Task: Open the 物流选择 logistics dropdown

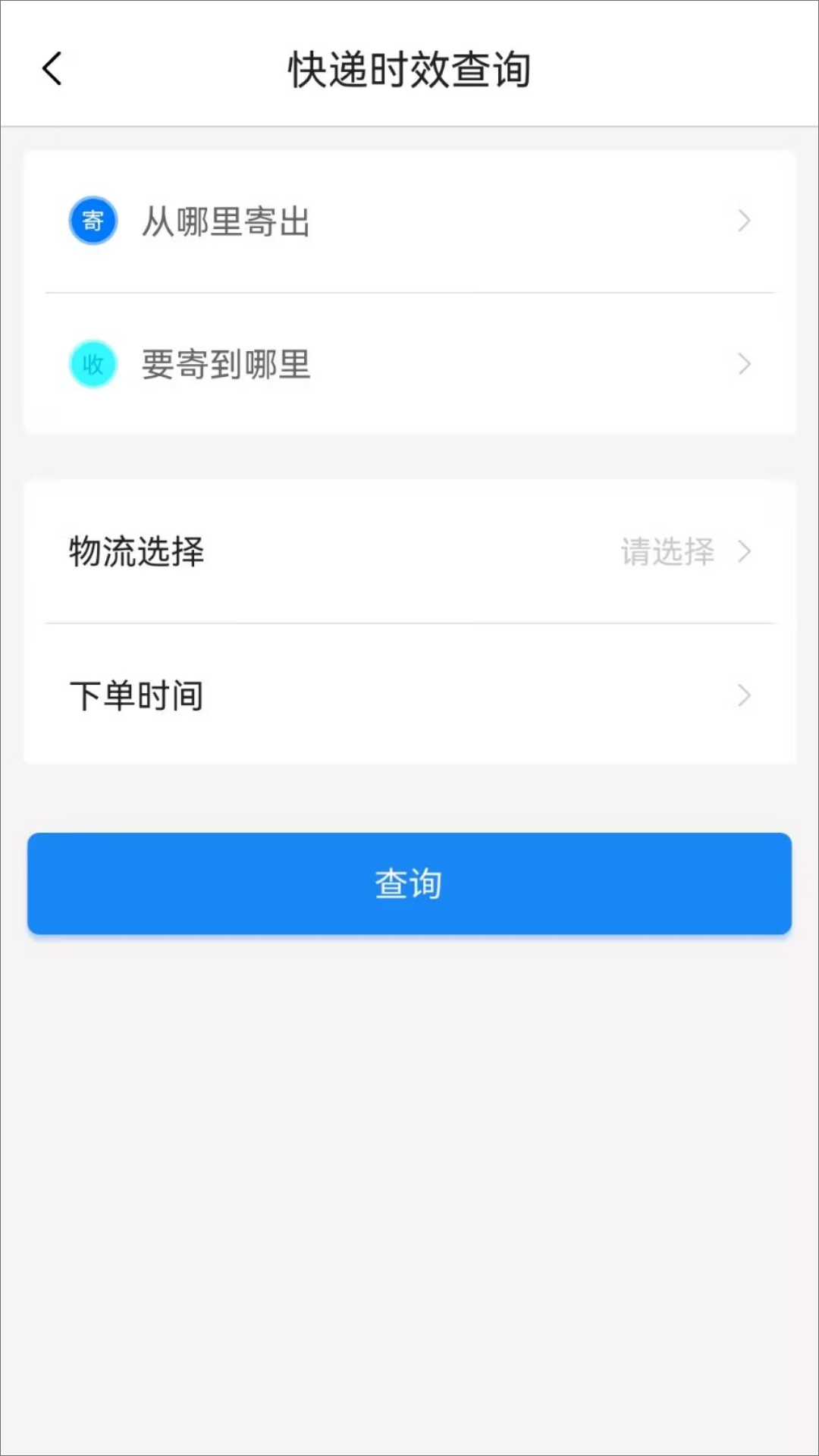Action: (409, 553)
